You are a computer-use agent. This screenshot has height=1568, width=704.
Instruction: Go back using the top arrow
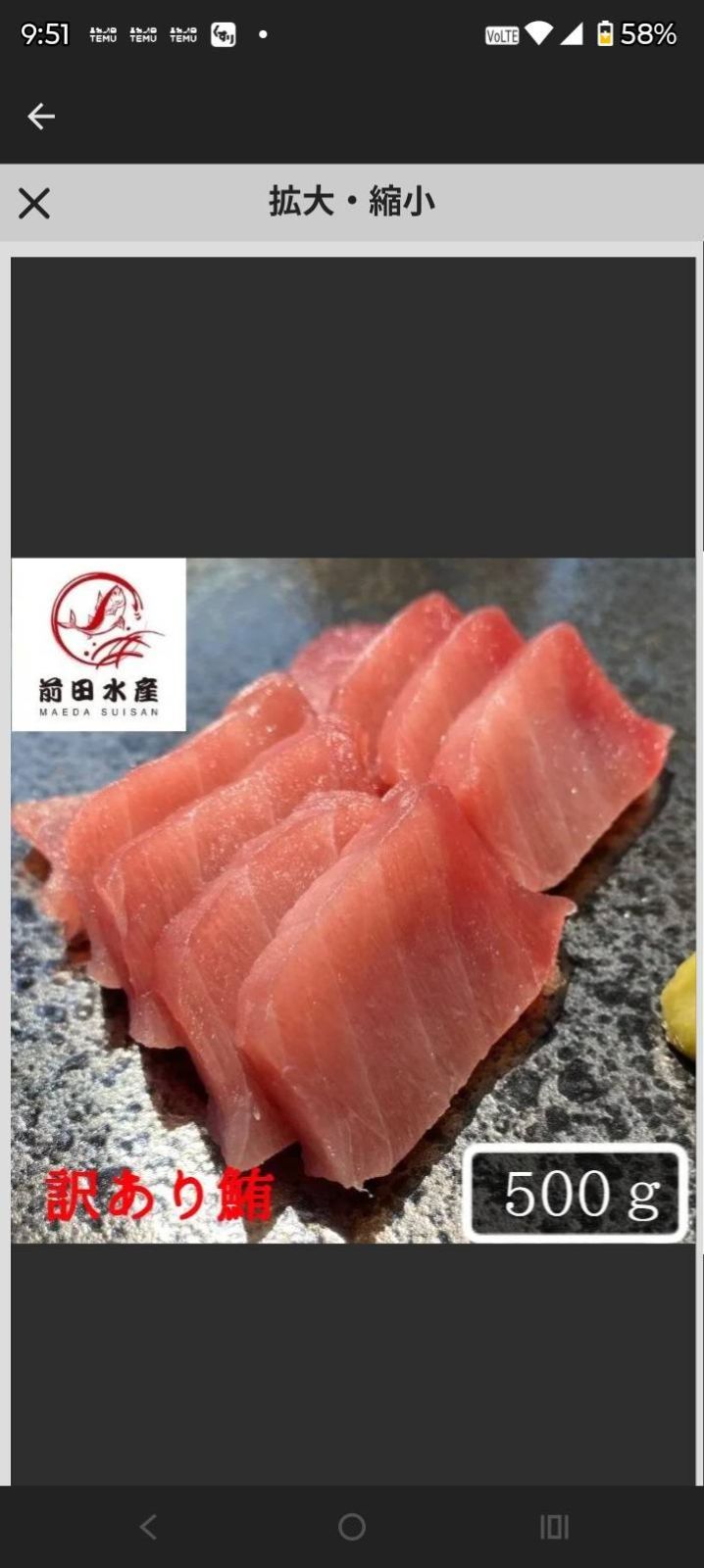40,117
